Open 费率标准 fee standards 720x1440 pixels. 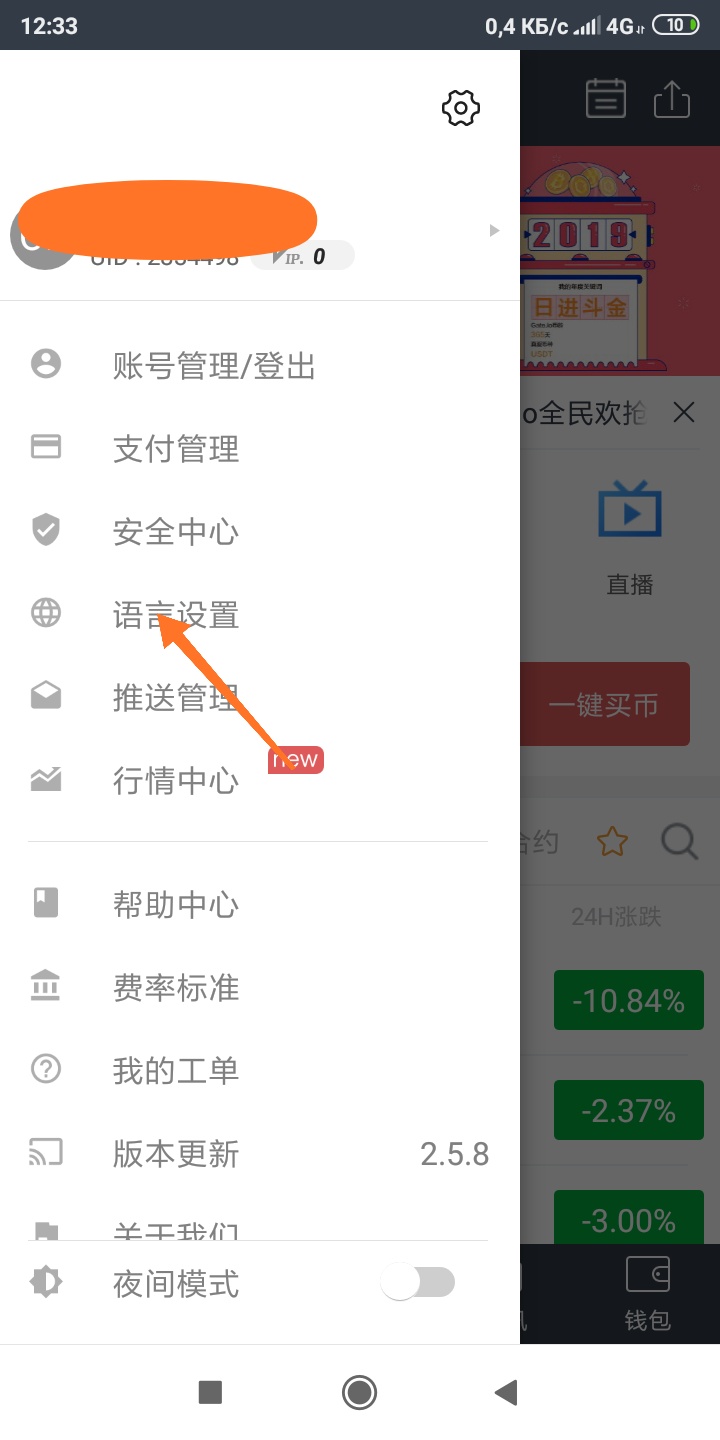point(176,988)
